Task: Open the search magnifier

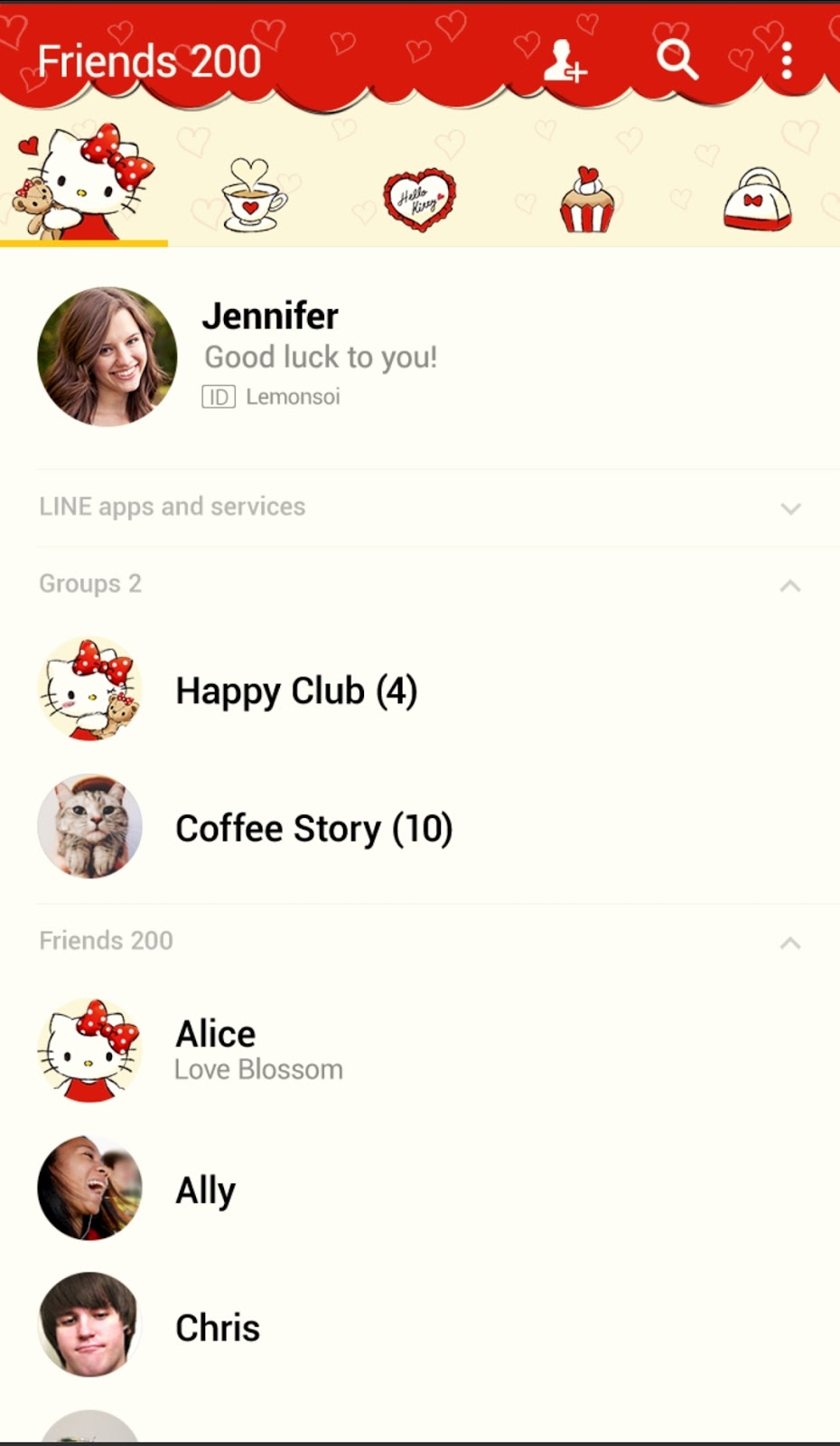Action: tap(677, 60)
